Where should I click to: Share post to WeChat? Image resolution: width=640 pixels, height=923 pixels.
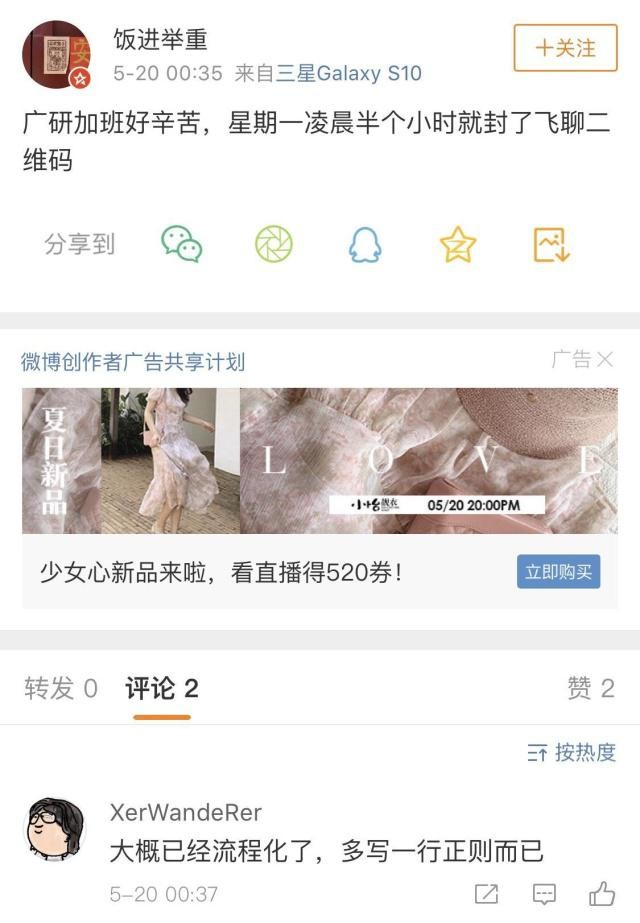[x=182, y=244]
